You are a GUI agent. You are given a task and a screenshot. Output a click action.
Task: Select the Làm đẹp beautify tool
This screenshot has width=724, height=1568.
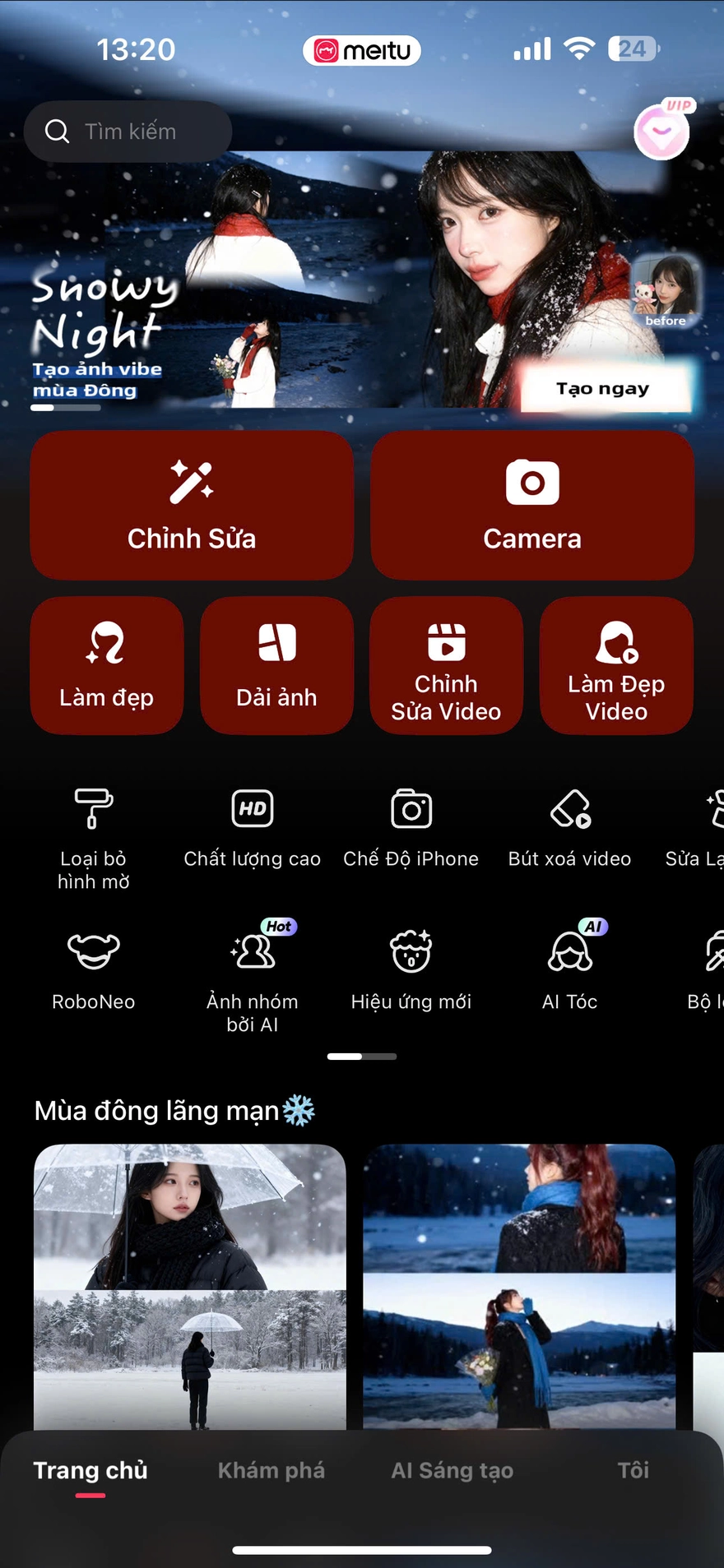pyautogui.click(x=106, y=665)
